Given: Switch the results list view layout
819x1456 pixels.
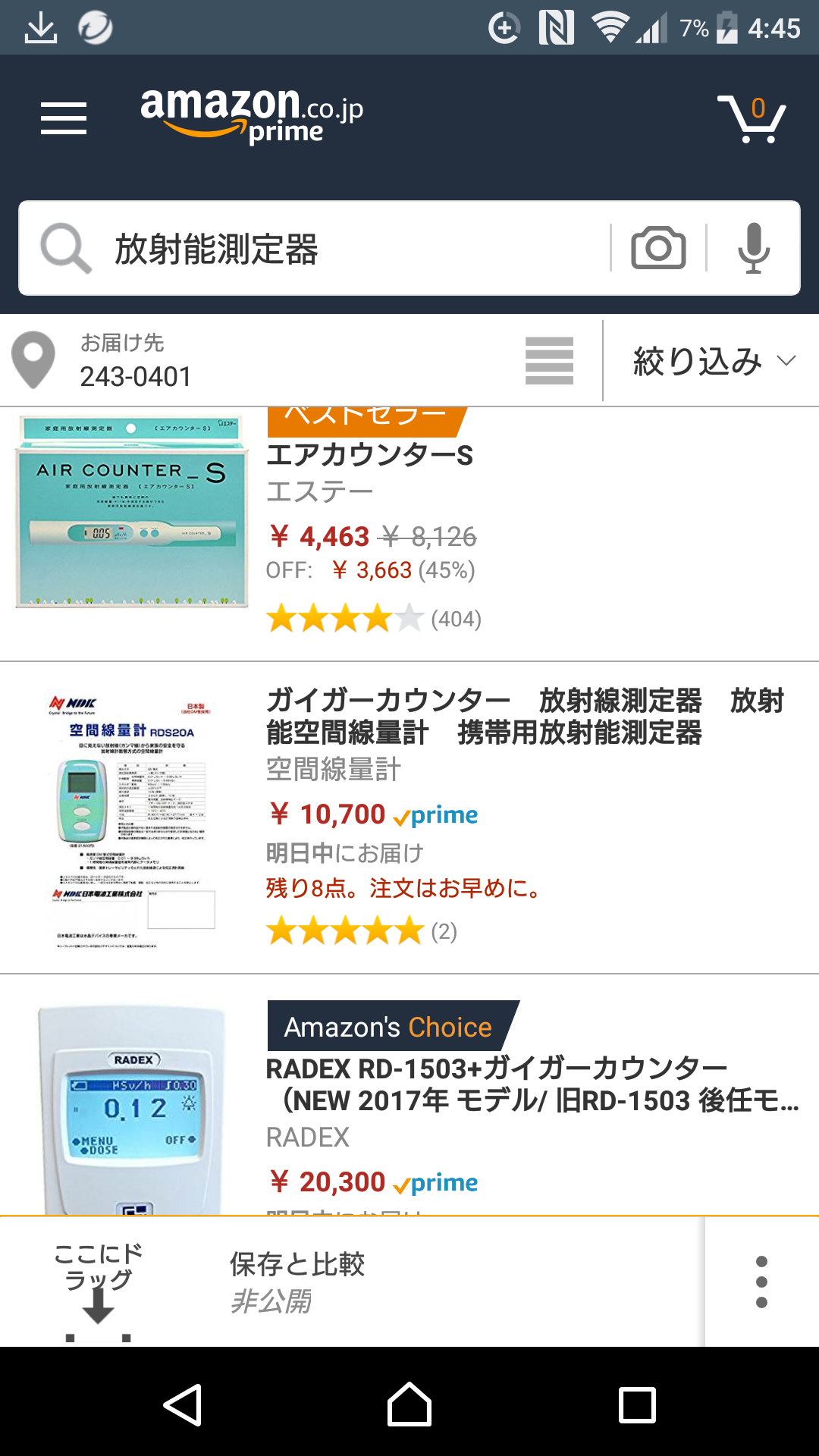Looking at the screenshot, I should click(549, 361).
